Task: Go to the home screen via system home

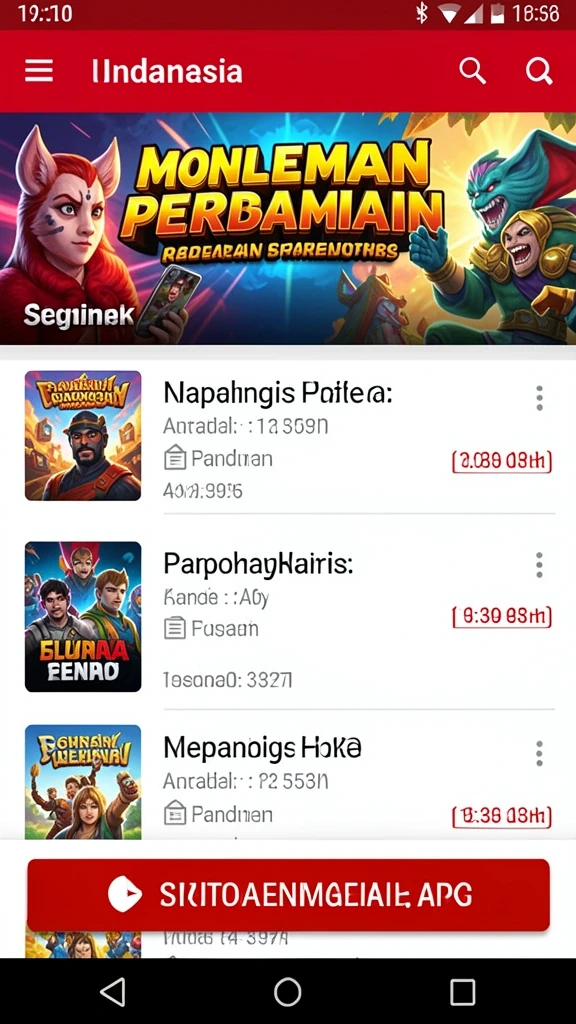Action: [287, 992]
